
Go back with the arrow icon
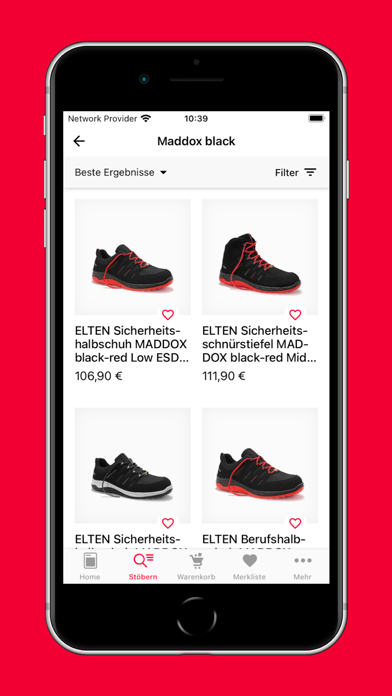pyautogui.click(x=79, y=141)
